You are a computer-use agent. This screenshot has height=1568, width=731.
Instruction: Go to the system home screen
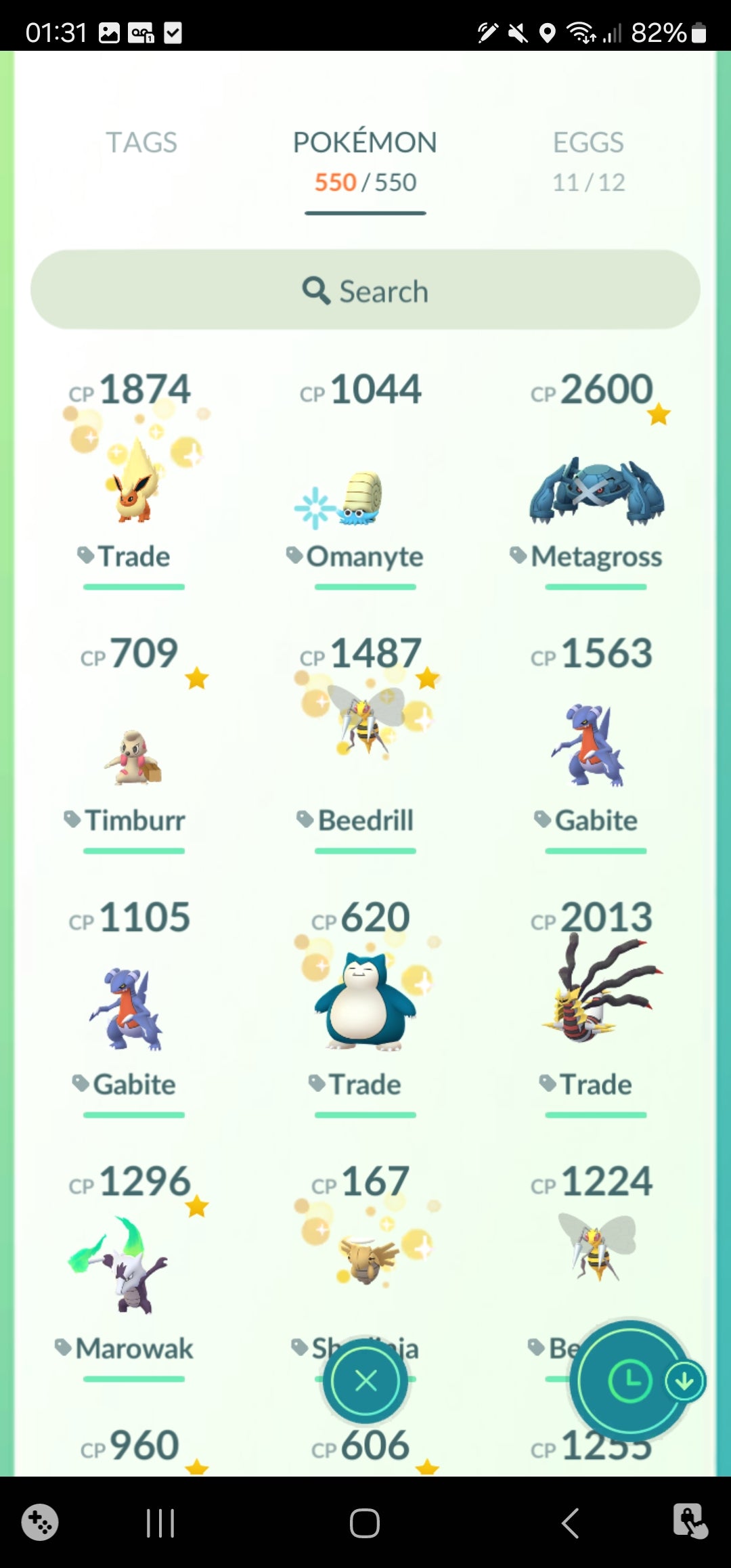coord(365,1524)
